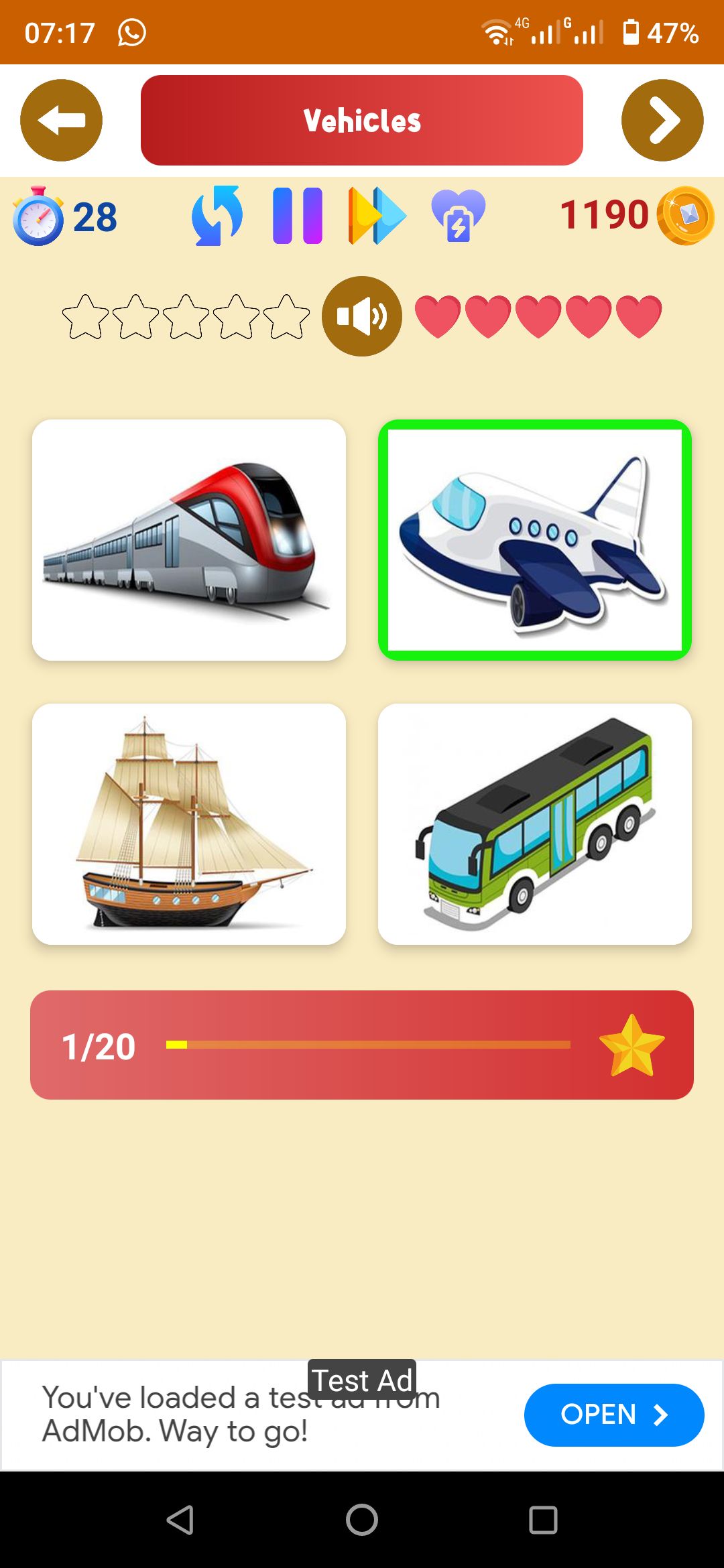Tap the orange and blue skip icon
The width and height of the screenshot is (724, 1568).
pos(377,216)
